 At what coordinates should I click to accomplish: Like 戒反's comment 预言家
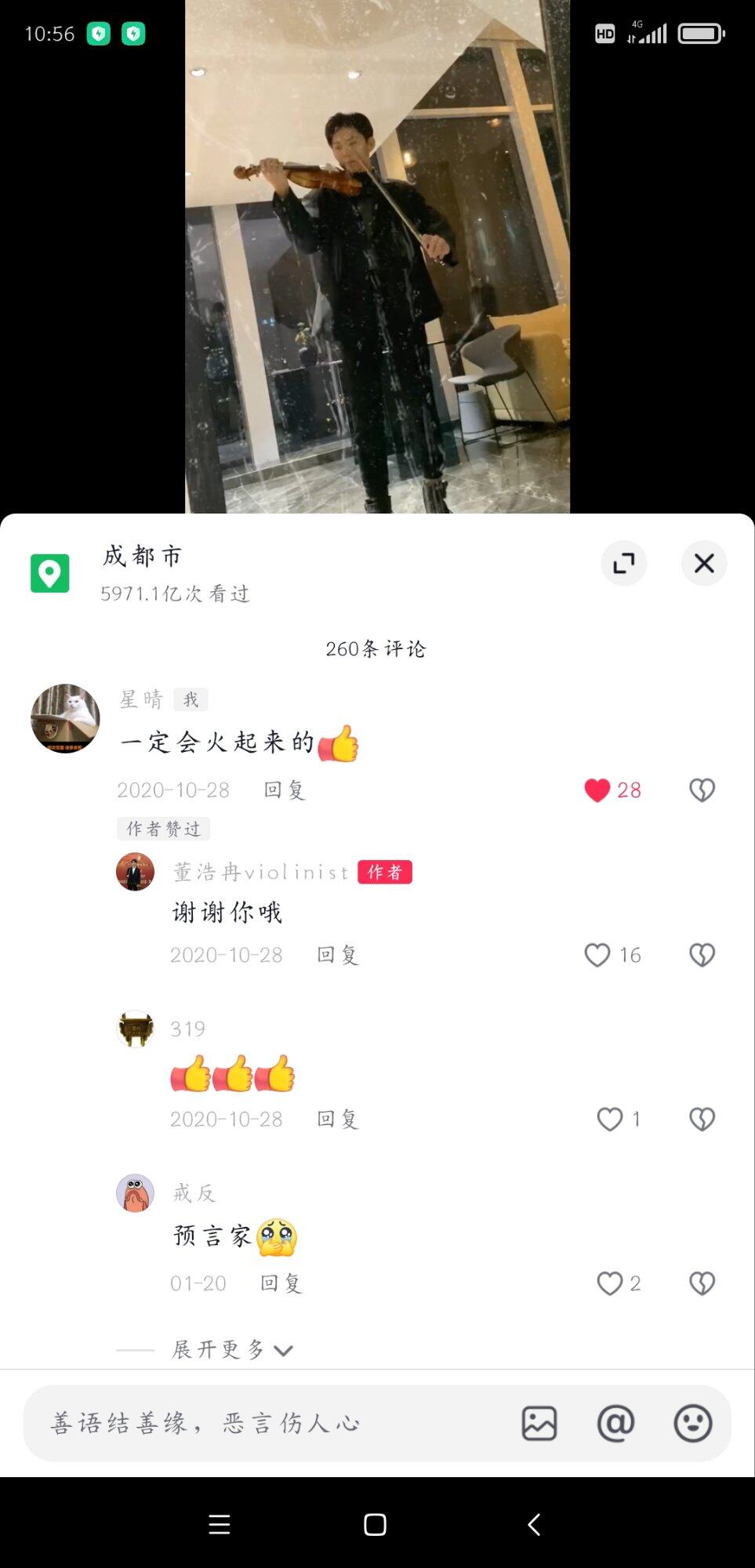610,1283
